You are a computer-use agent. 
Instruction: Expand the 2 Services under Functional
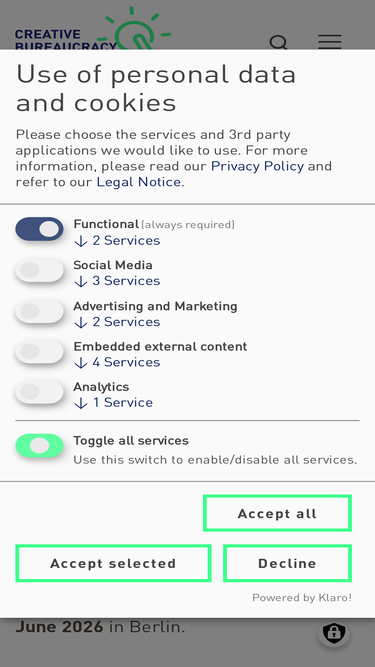(117, 241)
